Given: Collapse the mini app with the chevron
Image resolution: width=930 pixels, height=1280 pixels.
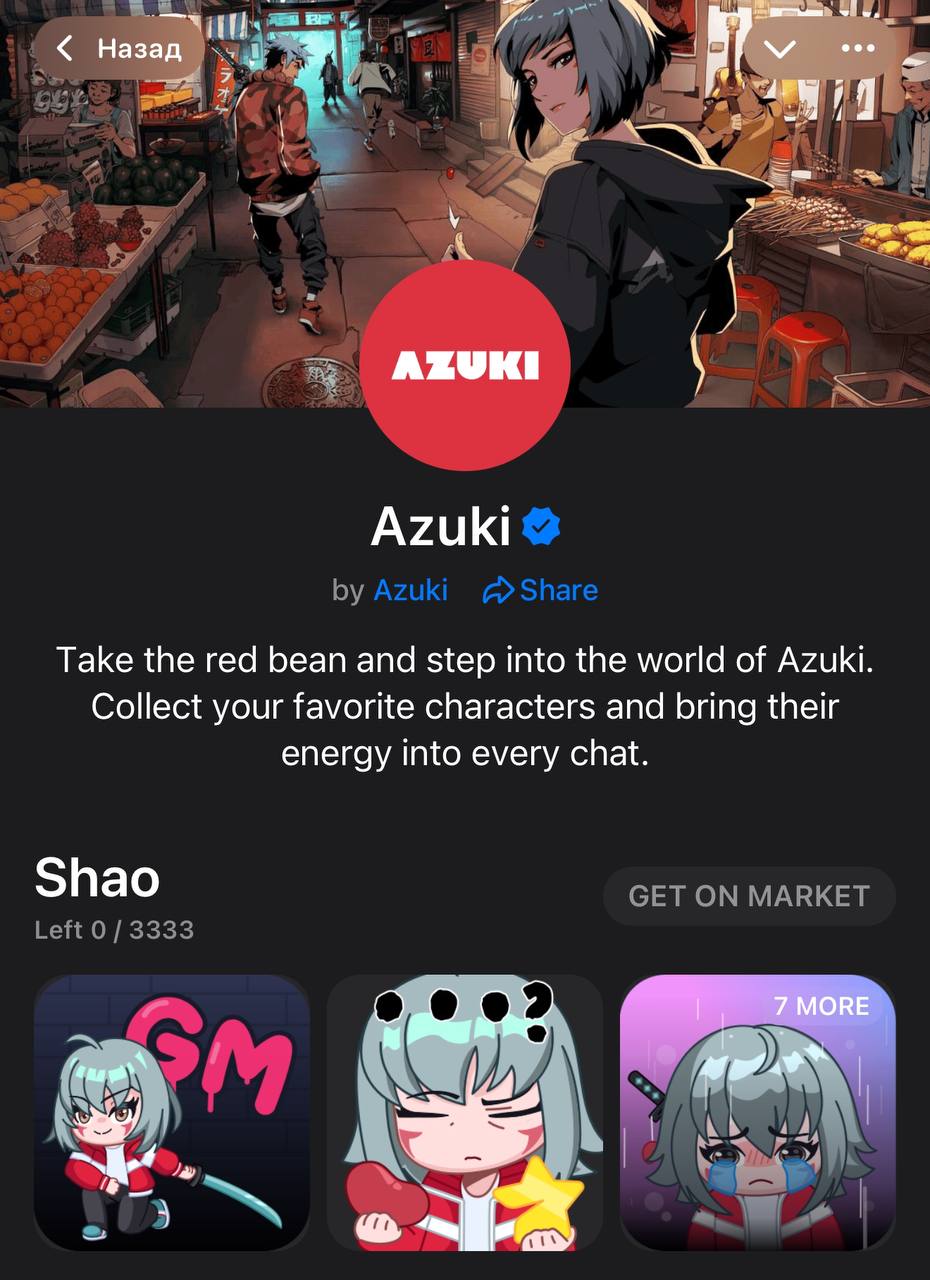Looking at the screenshot, I should point(779,49).
